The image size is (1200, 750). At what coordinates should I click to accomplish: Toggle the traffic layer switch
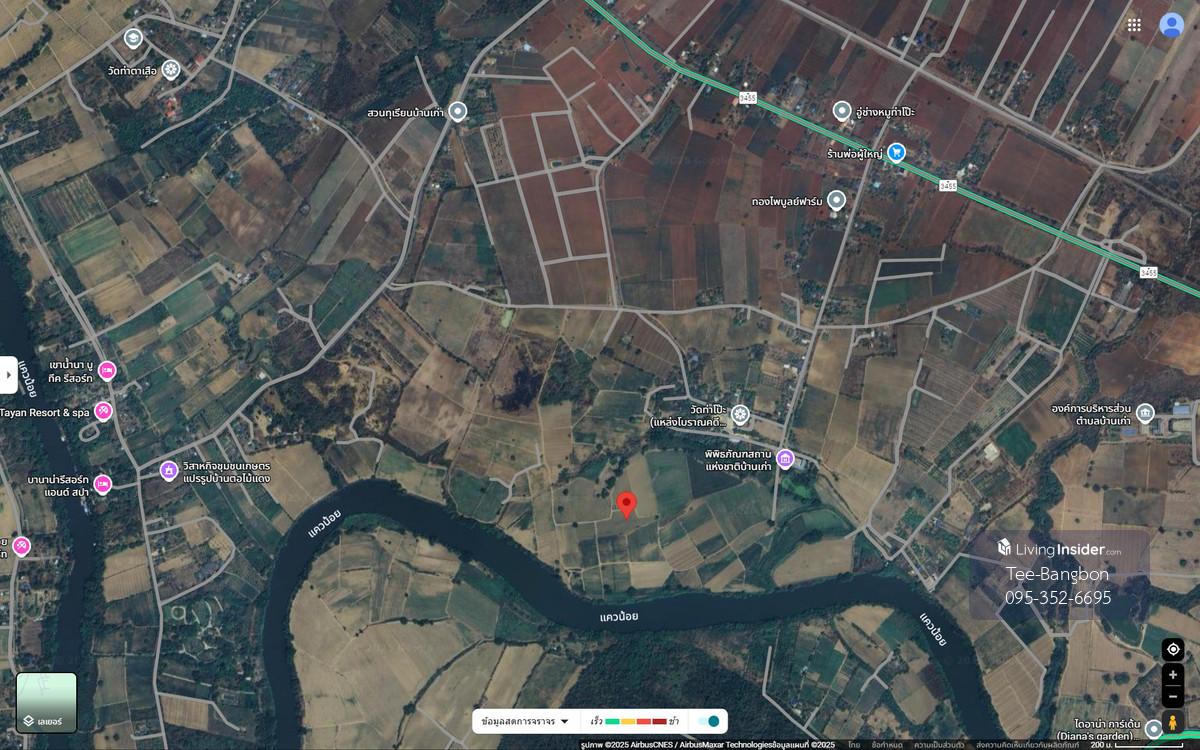point(709,721)
